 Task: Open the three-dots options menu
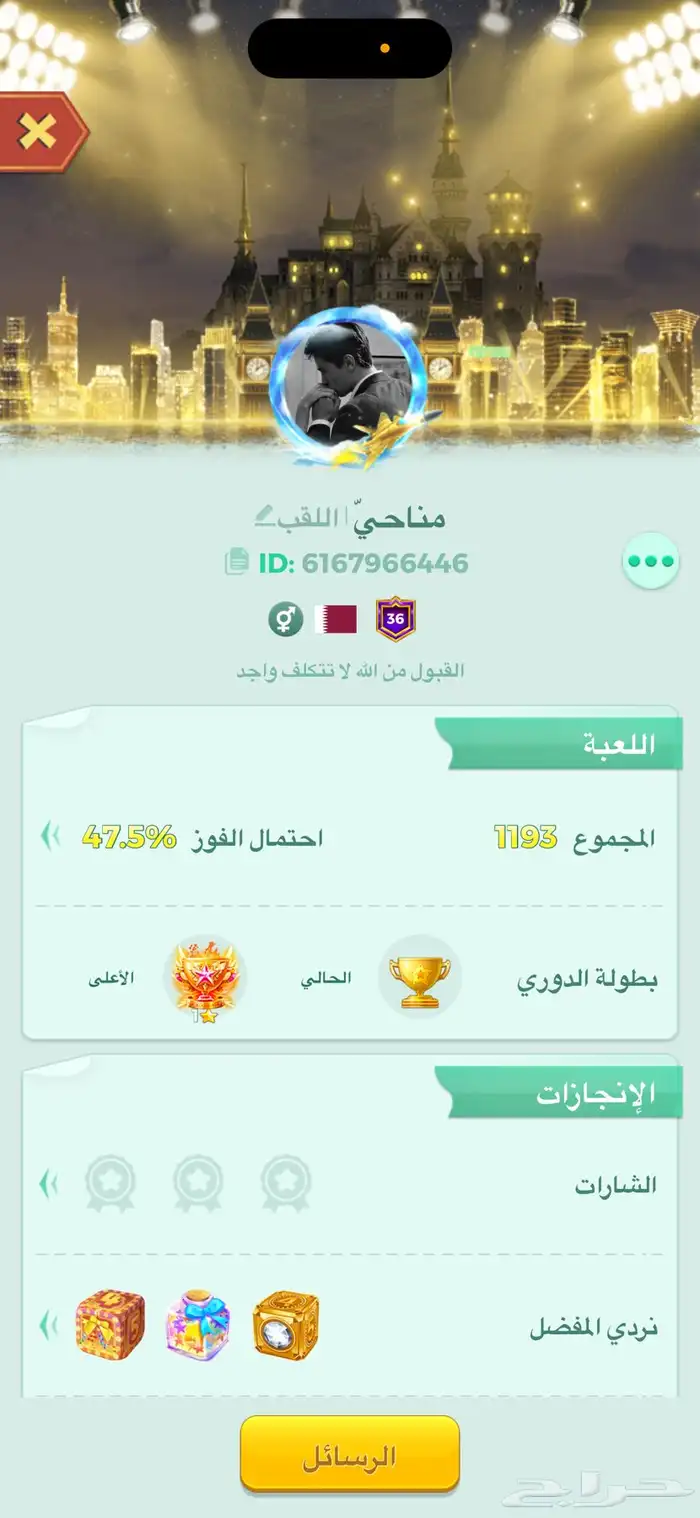pyautogui.click(x=650, y=561)
